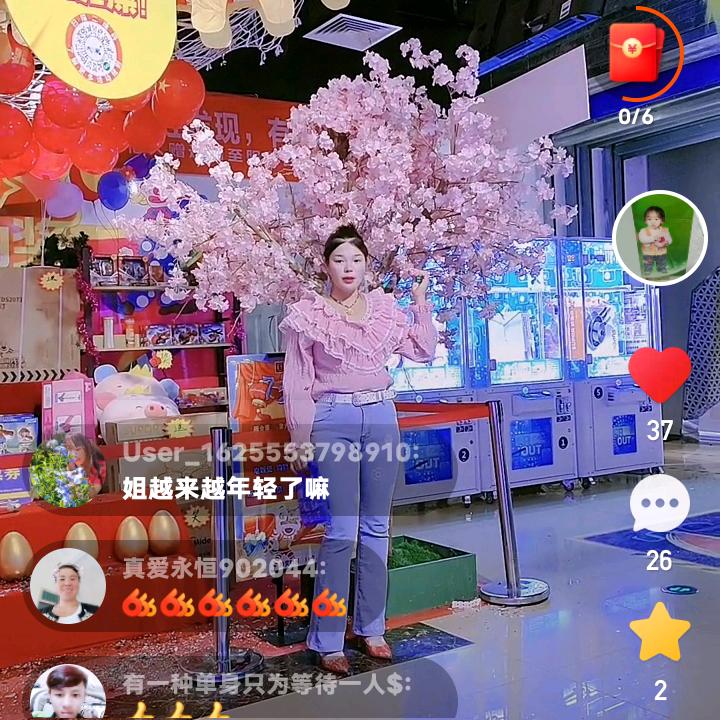The image size is (720, 720).
Task: Open User_1625553798910's avatar
Action: tap(67, 470)
